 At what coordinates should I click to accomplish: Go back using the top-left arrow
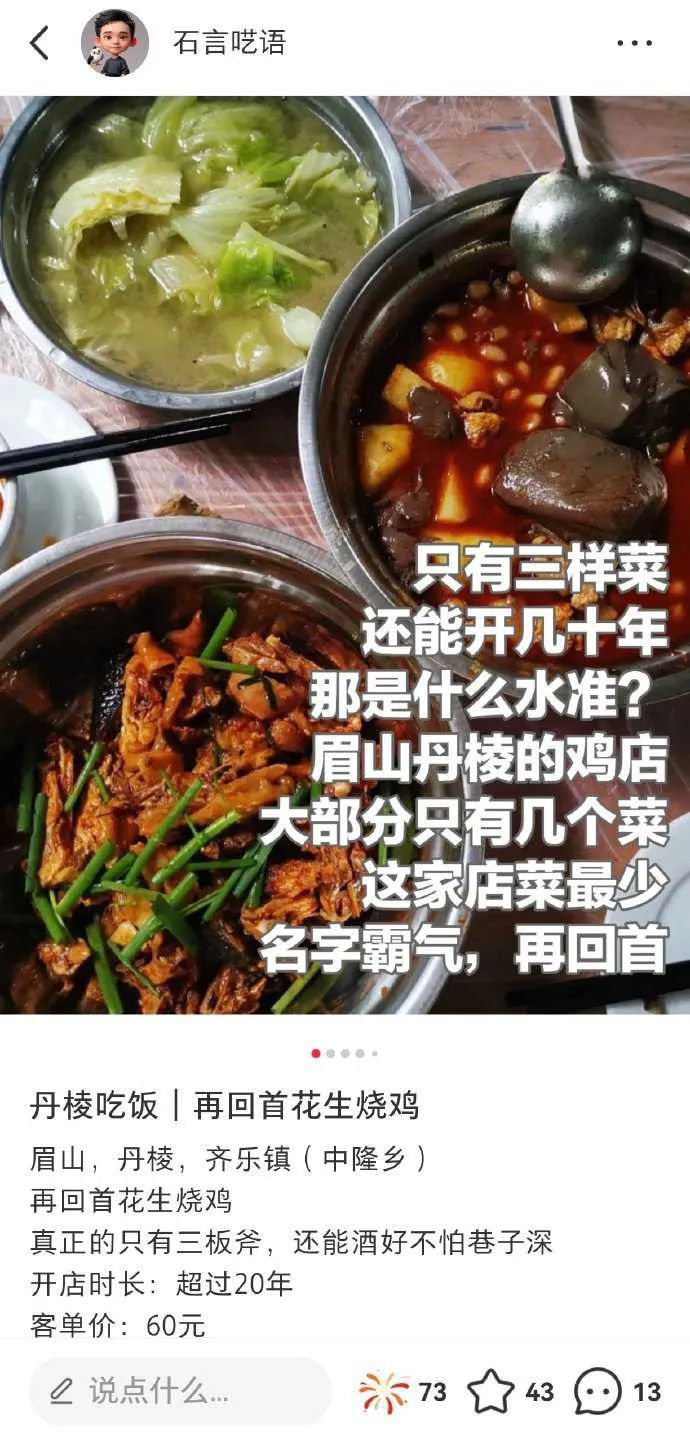39,43
